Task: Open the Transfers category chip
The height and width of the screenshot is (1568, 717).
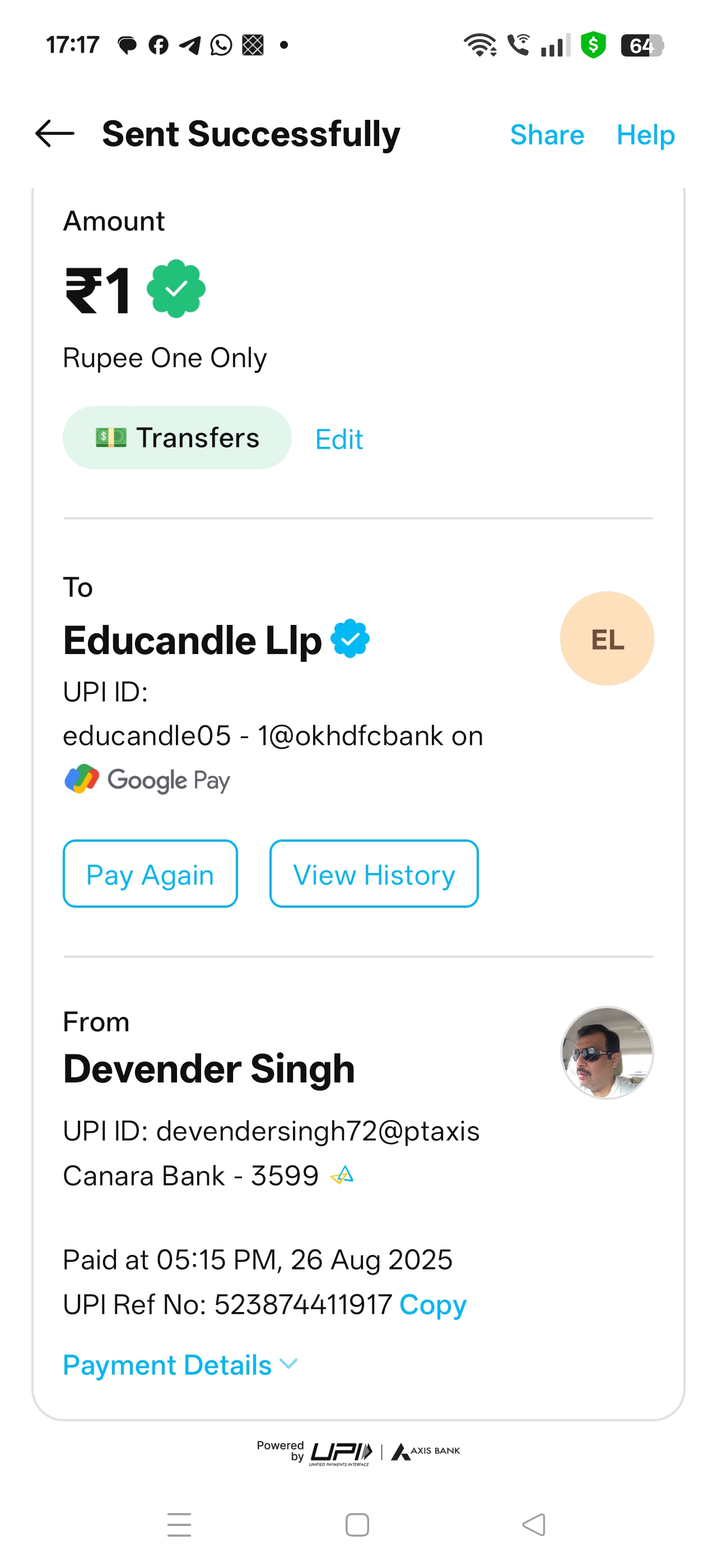Action: [x=176, y=438]
